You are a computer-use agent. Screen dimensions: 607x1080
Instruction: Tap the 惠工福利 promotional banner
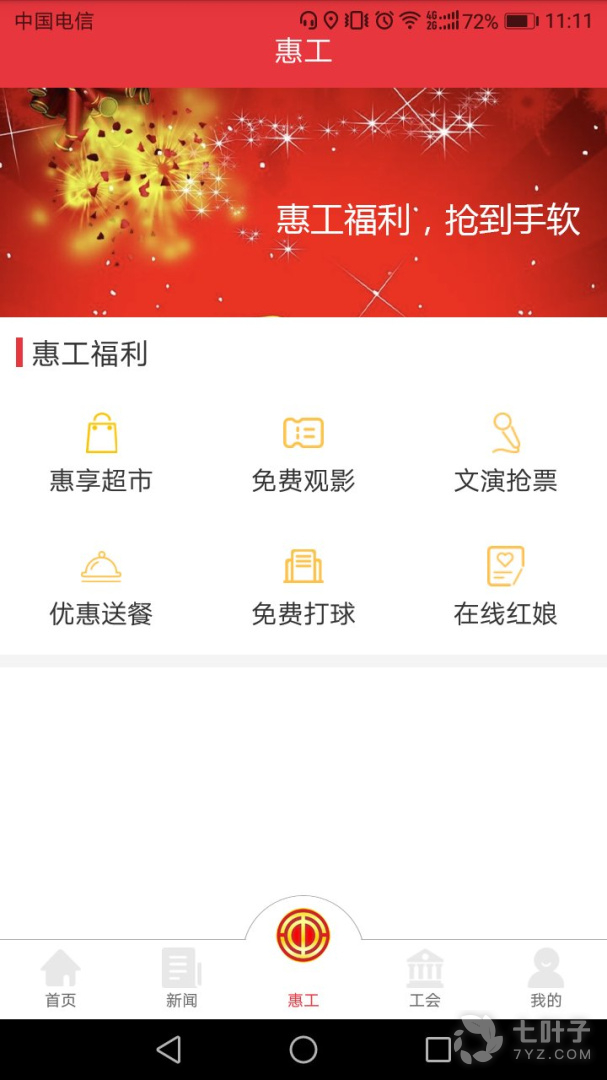303,202
